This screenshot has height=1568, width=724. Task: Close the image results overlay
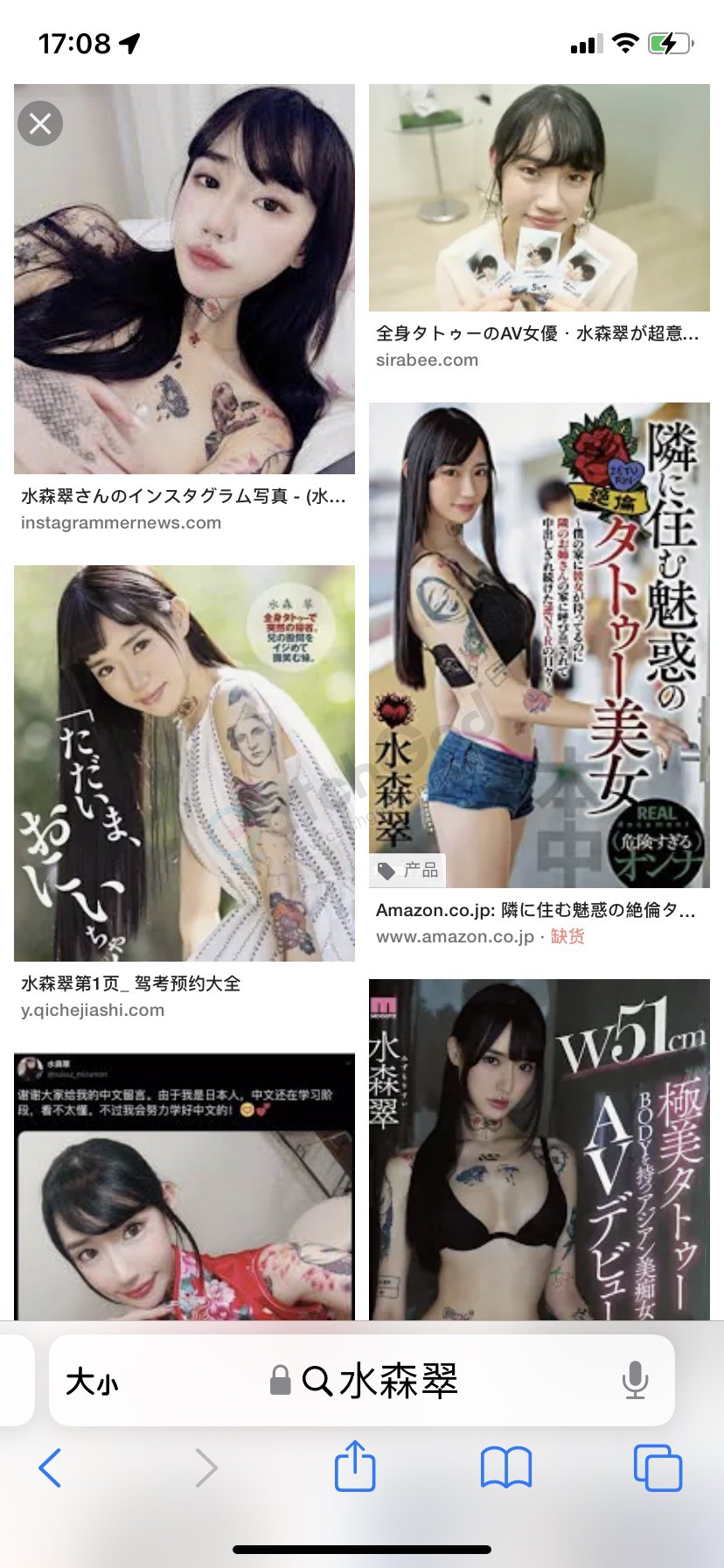[x=40, y=123]
